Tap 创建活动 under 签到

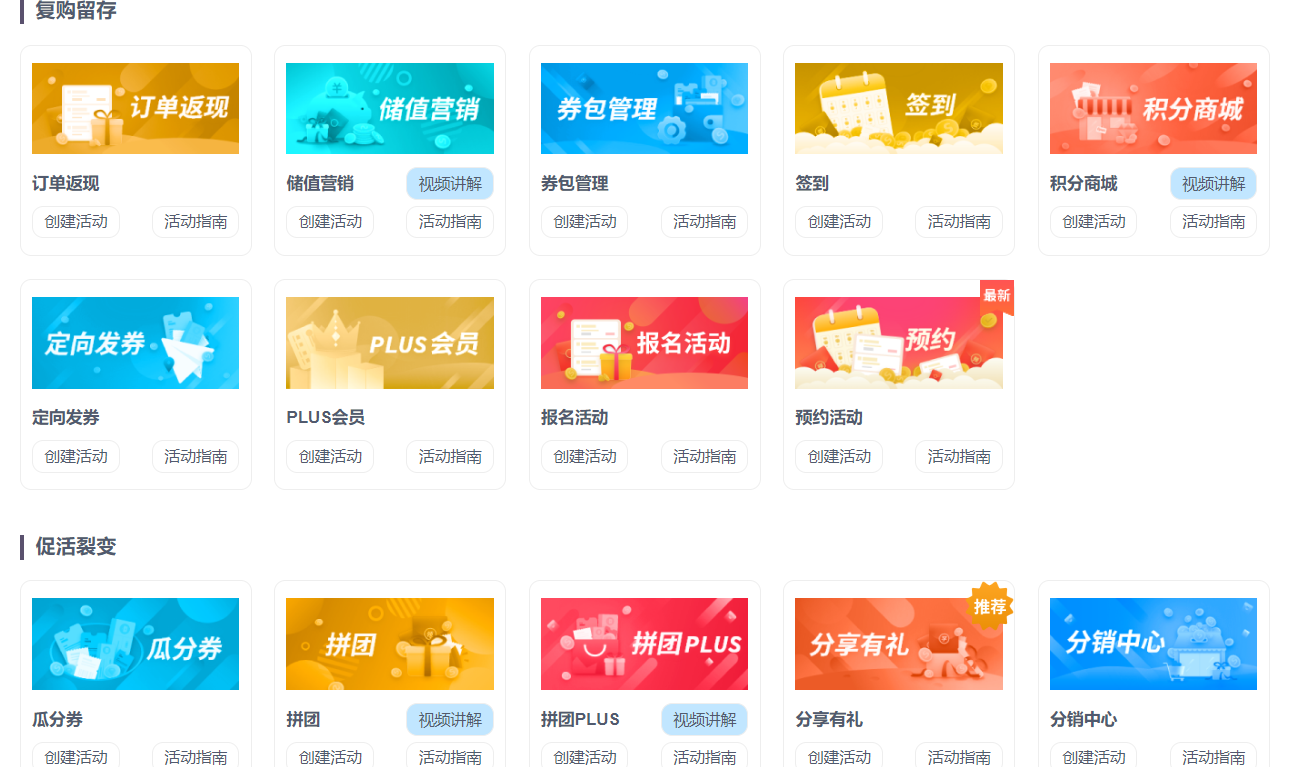click(839, 222)
